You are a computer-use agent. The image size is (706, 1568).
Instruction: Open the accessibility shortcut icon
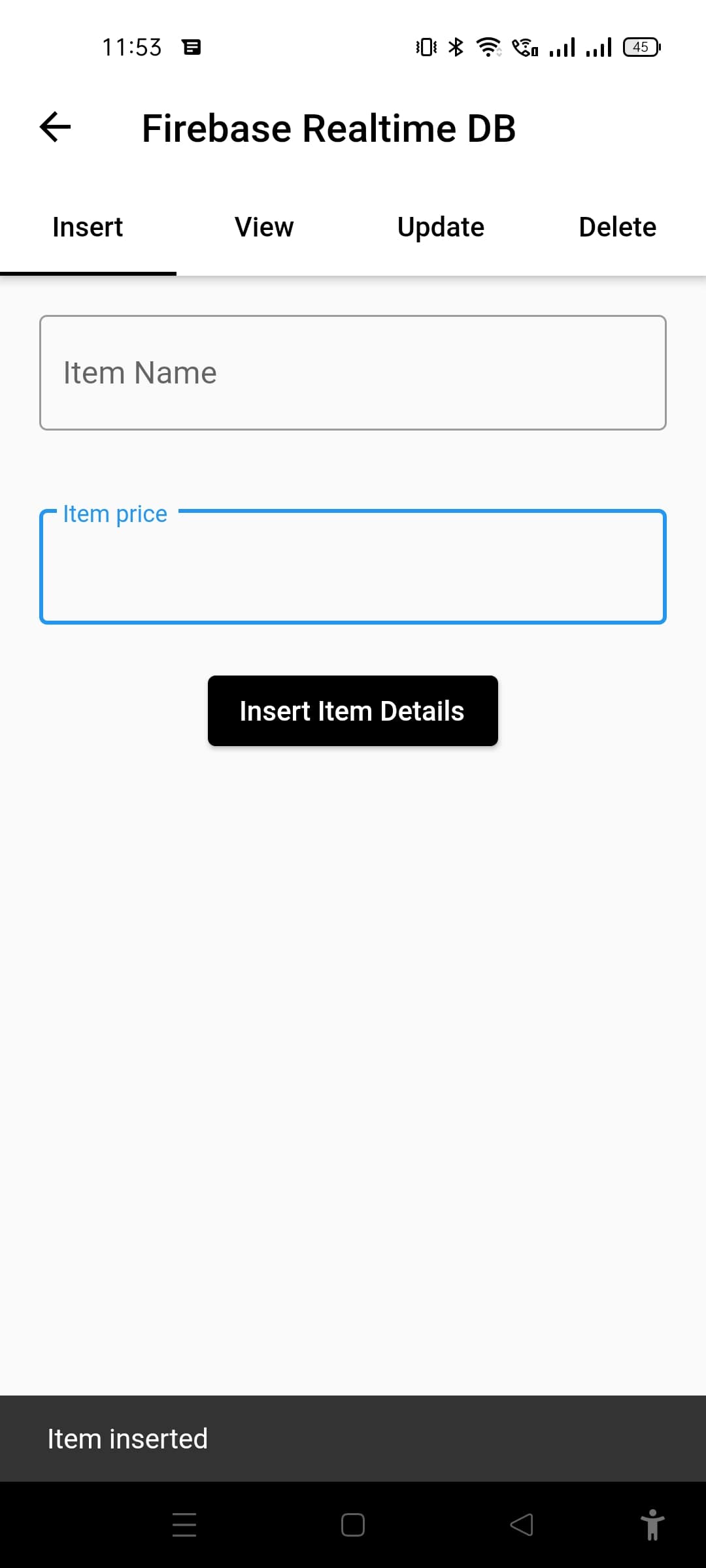(x=652, y=1525)
